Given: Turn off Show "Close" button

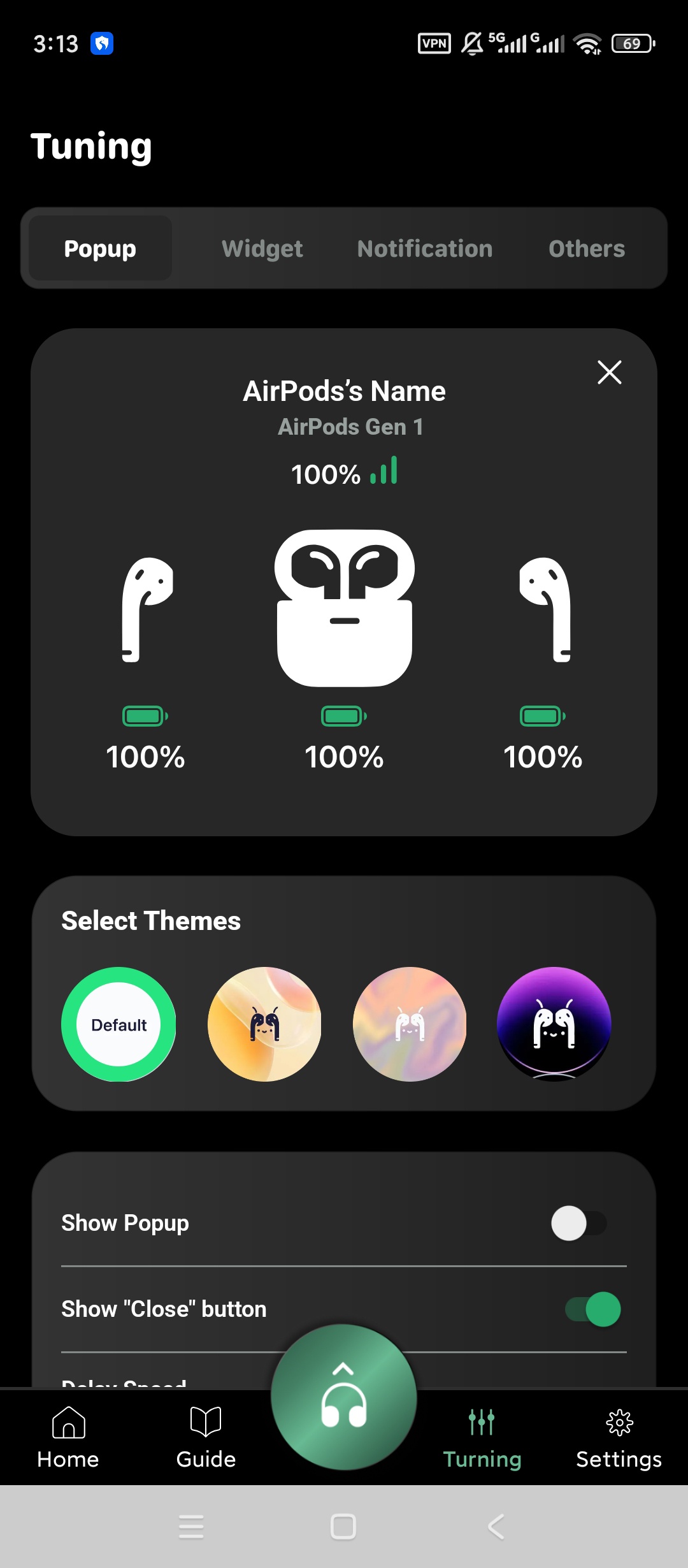Looking at the screenshot, I should tap(593, 1309).
